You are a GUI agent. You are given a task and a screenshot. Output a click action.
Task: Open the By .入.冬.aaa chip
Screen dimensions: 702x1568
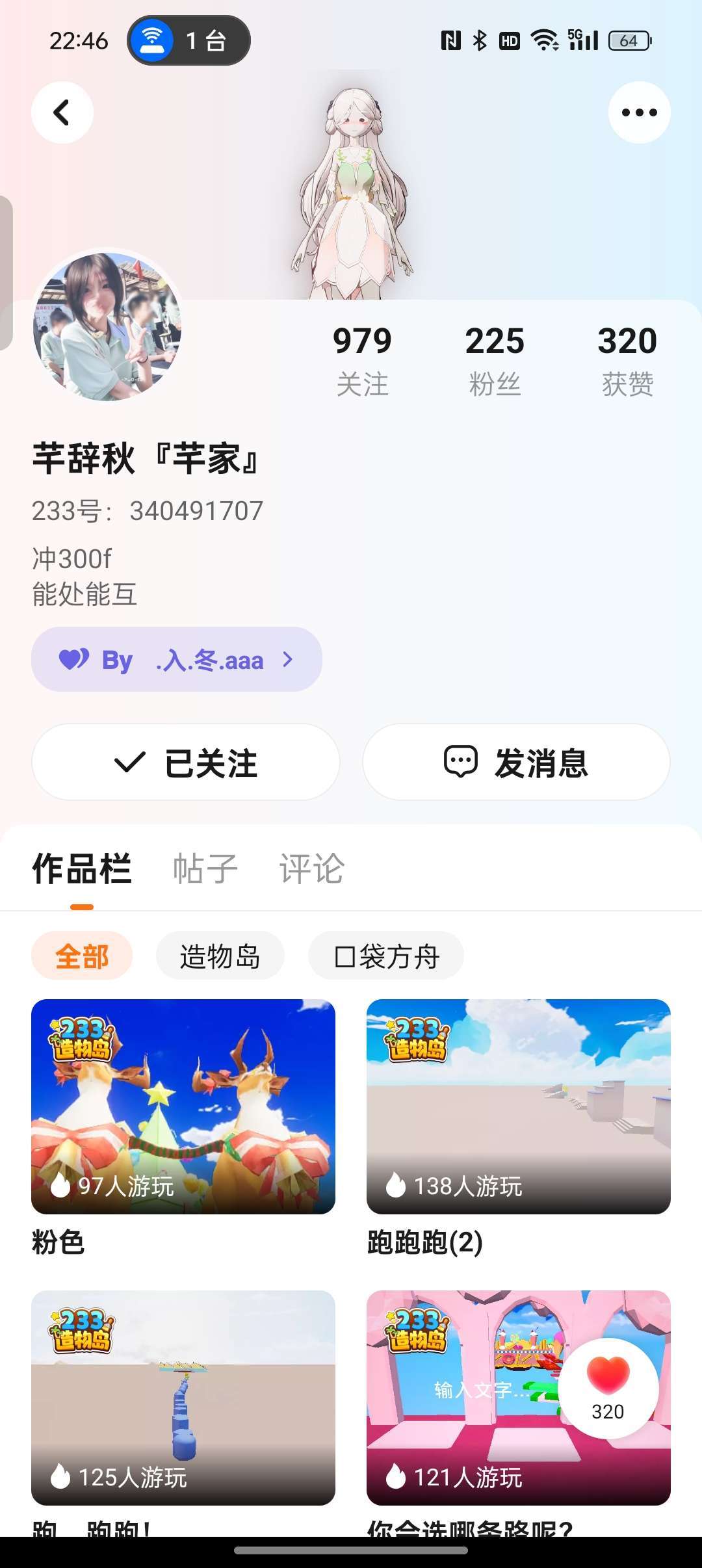tap(176, 659)
